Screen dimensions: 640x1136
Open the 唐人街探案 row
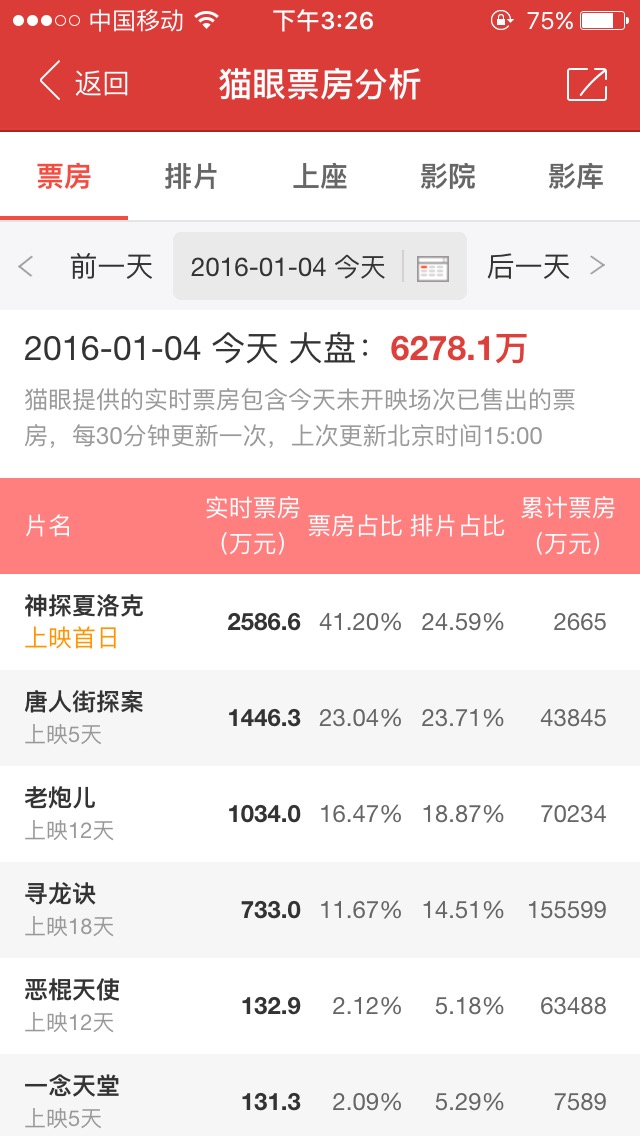click(x=320, y=718)
